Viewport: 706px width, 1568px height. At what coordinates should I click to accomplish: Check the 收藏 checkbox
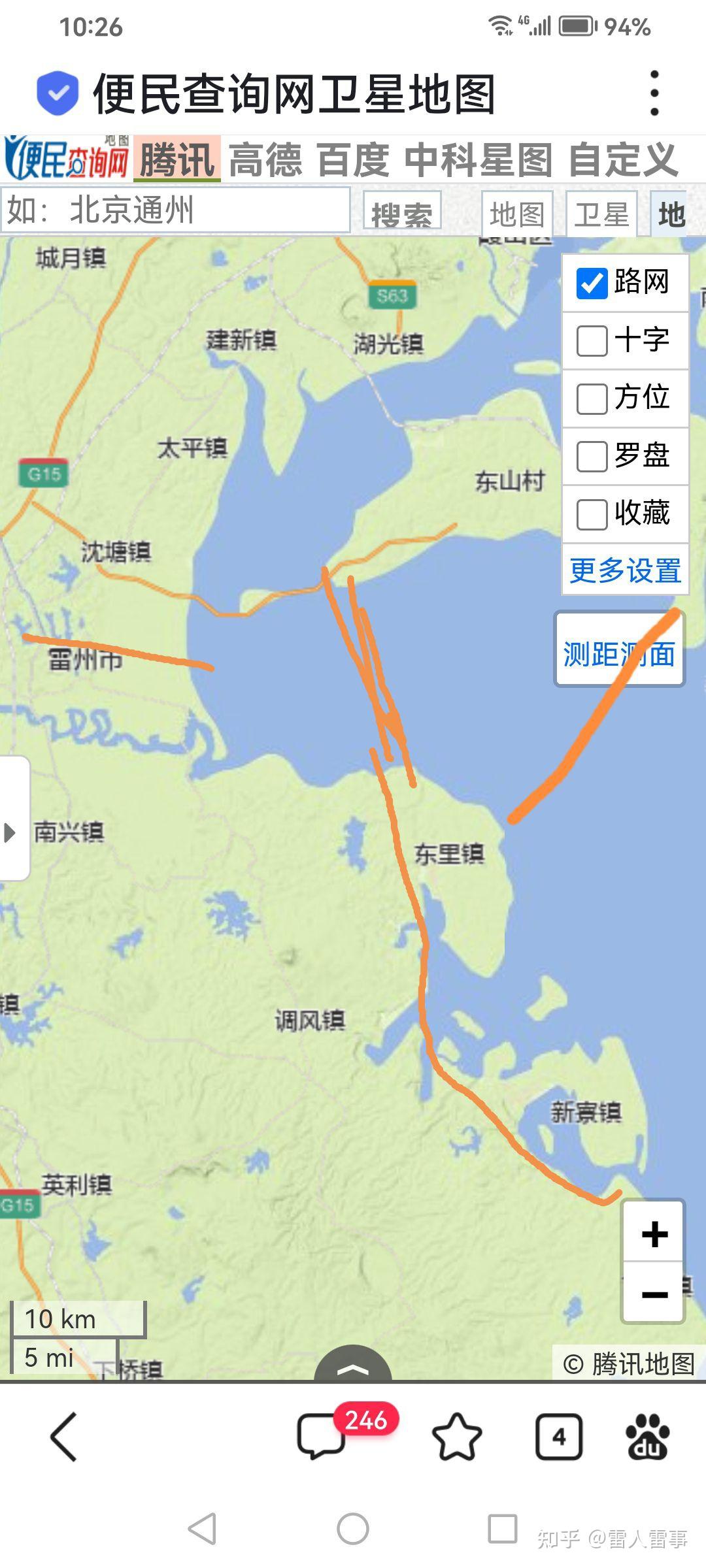(x=592, y=514)
